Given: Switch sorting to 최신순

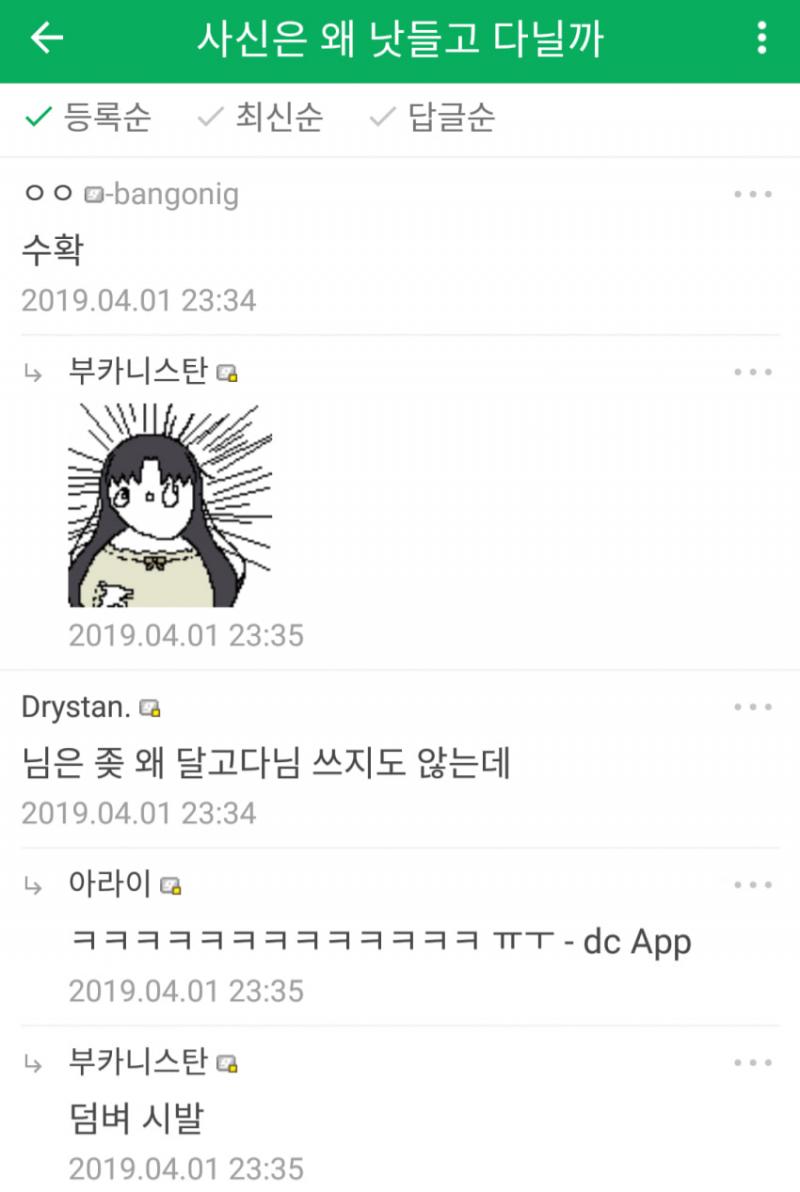Looking at the screenshot, I should click(260, 117).
